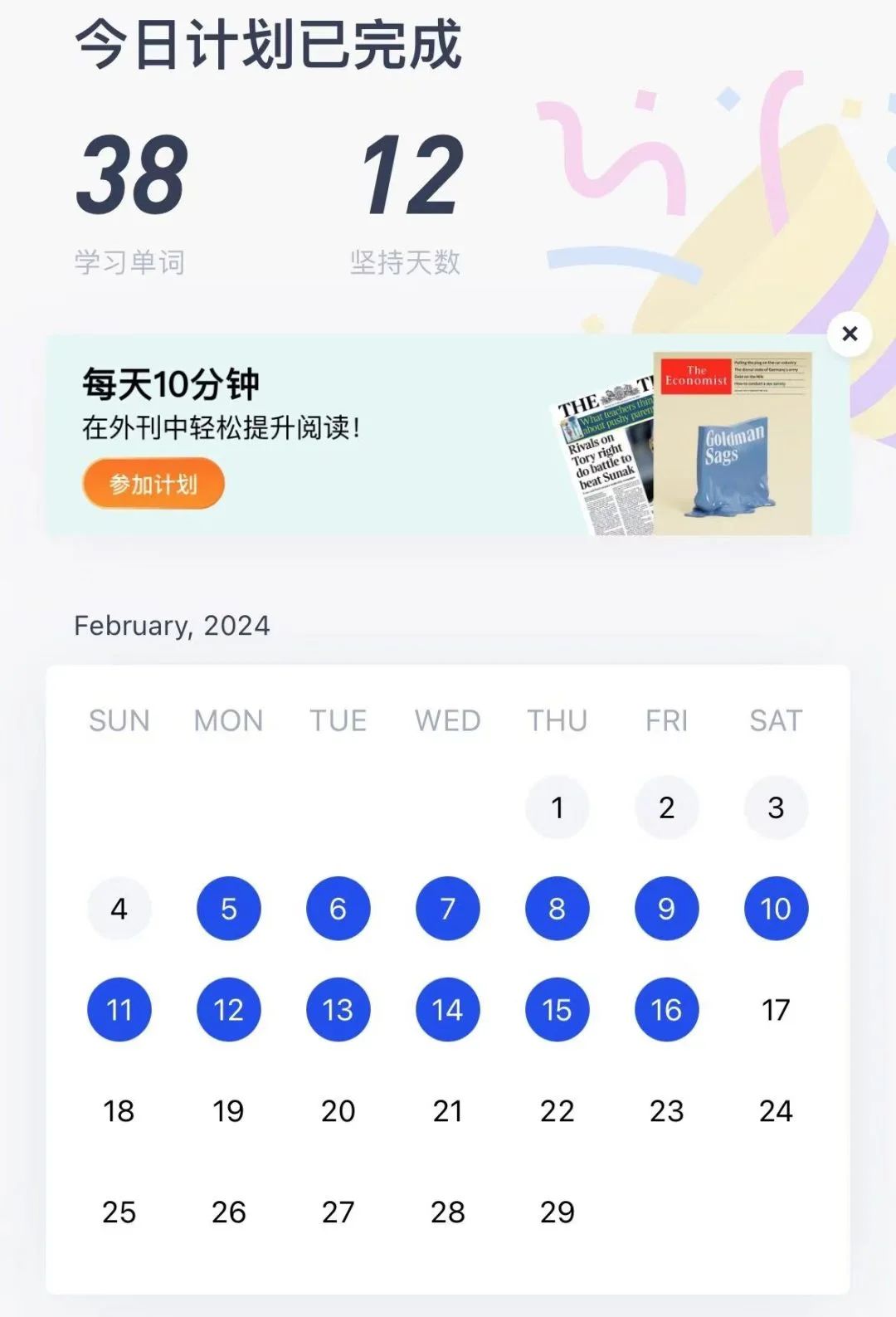Select February 17 on the calendar
Image resolution: width=896 pixels, height=1317 pixels.
pyautogui.click(x=776, y=1009)
